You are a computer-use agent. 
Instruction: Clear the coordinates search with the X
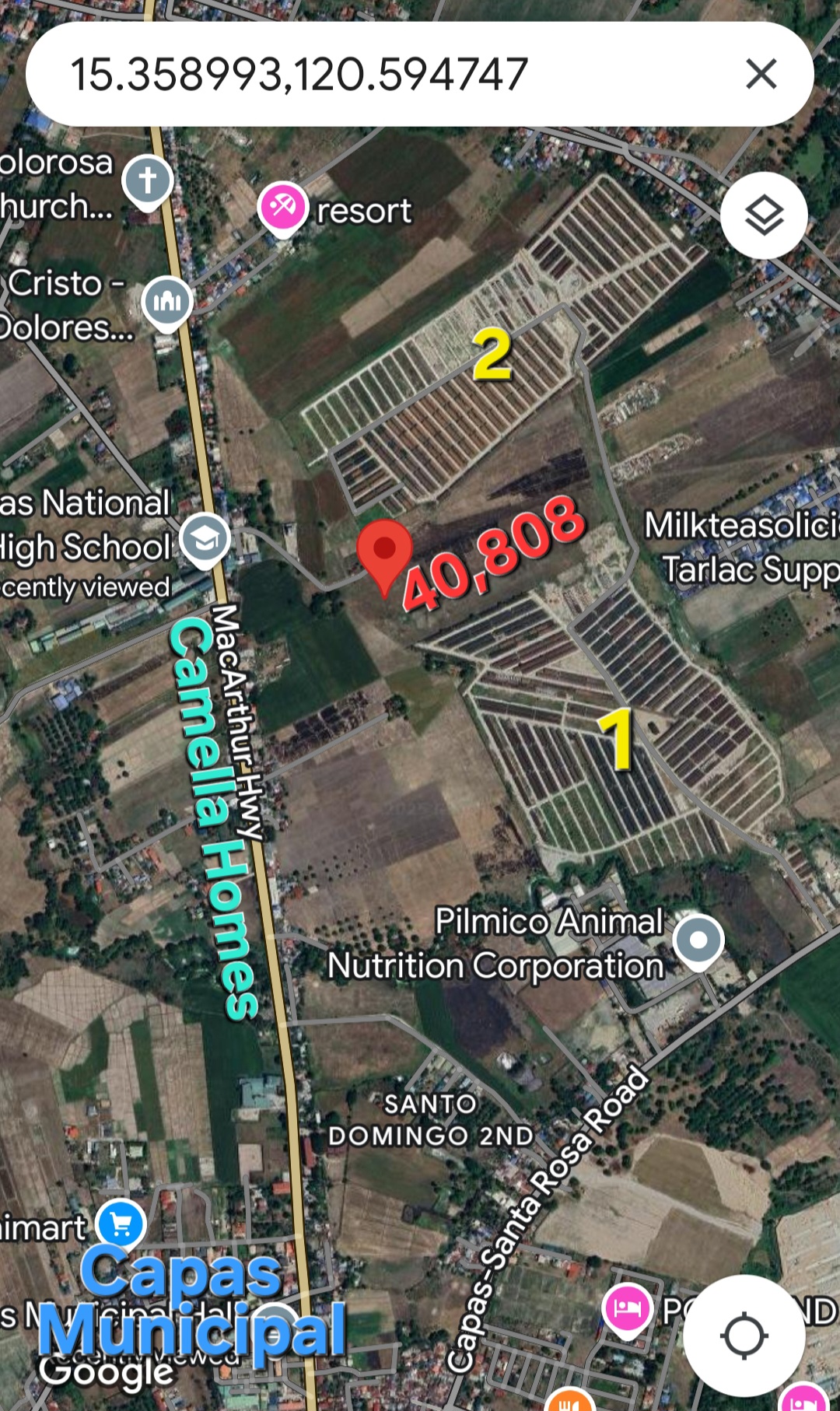pyautogui.click(x=761, y=75)
